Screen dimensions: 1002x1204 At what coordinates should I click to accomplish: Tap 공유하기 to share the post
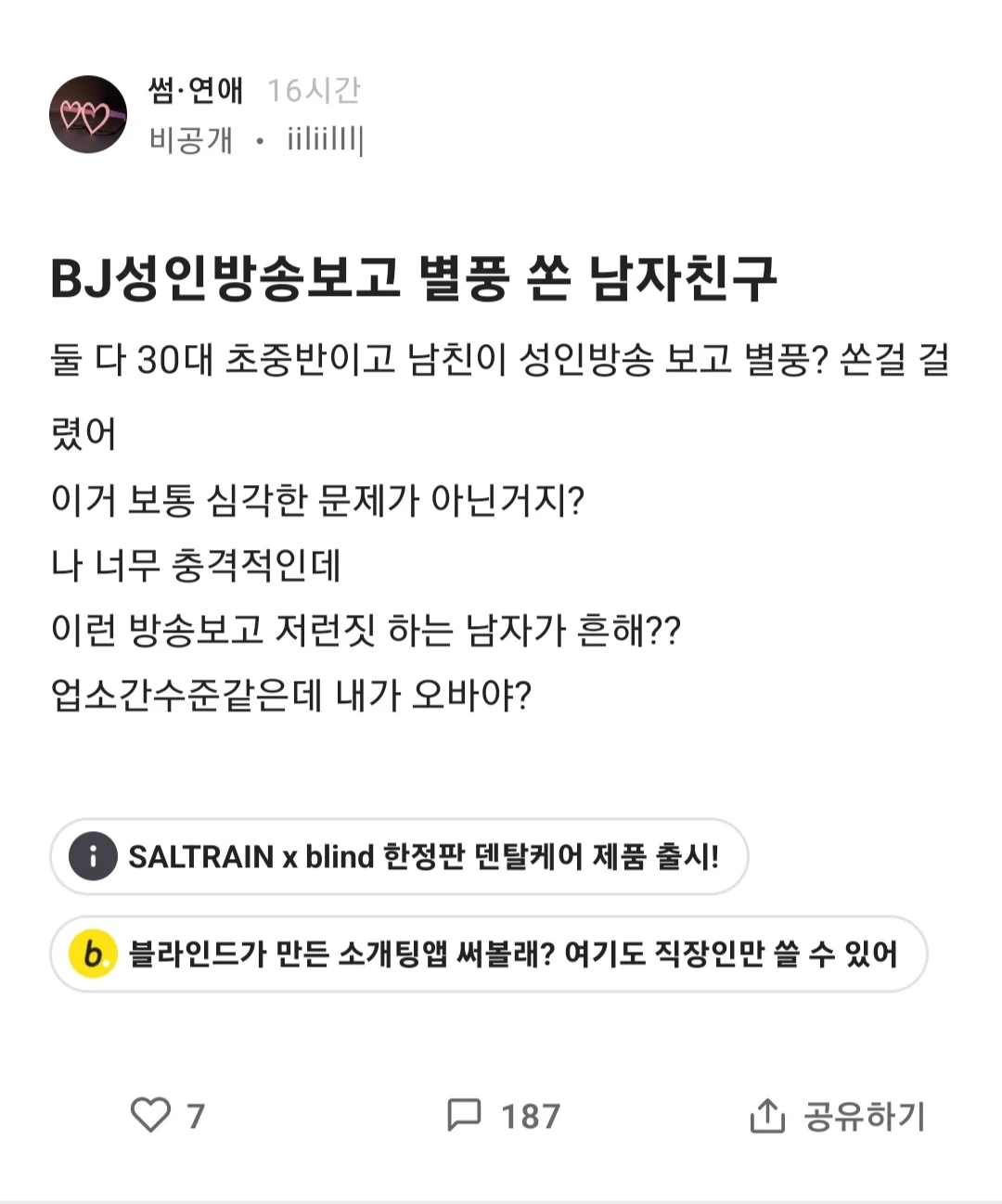pos(837,1116)
